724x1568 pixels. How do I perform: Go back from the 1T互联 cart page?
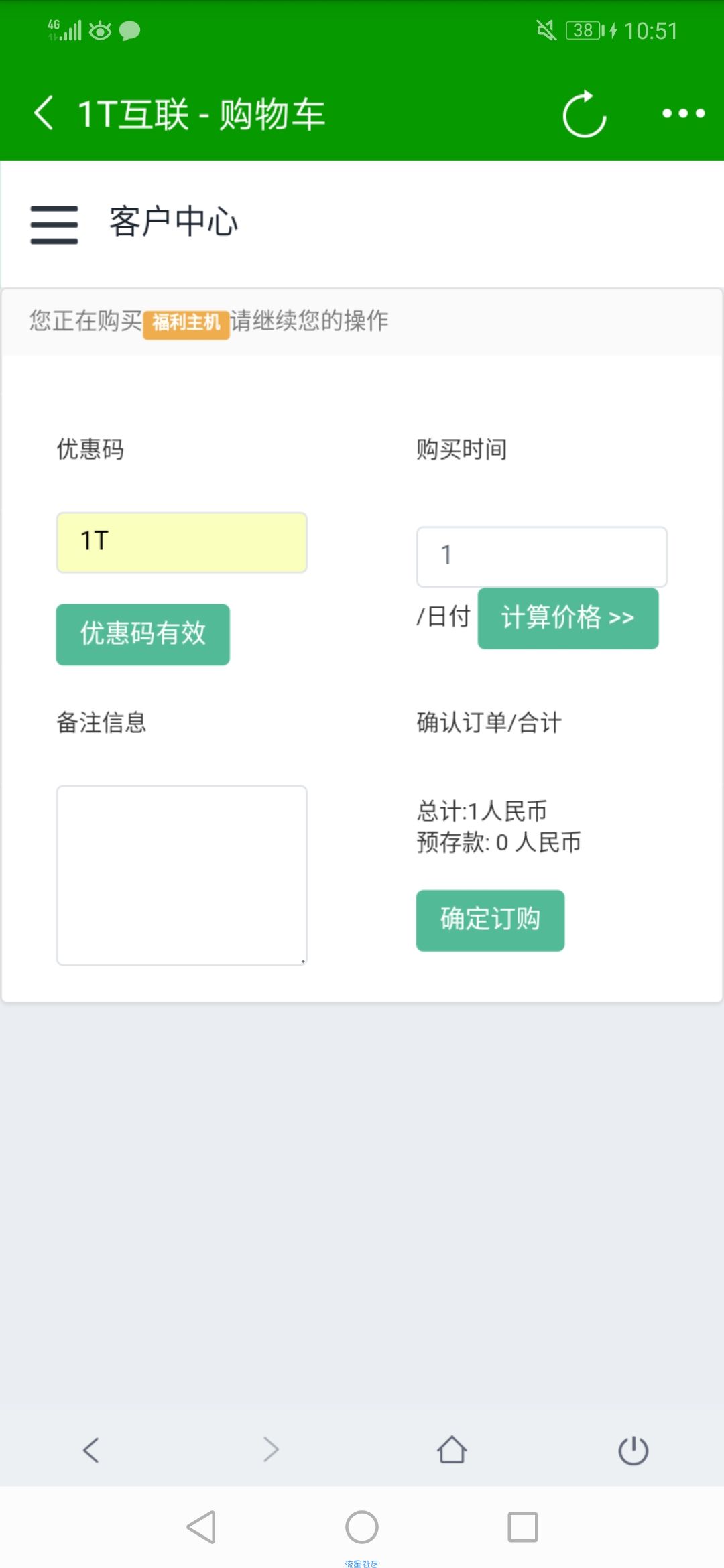point(44,113)
